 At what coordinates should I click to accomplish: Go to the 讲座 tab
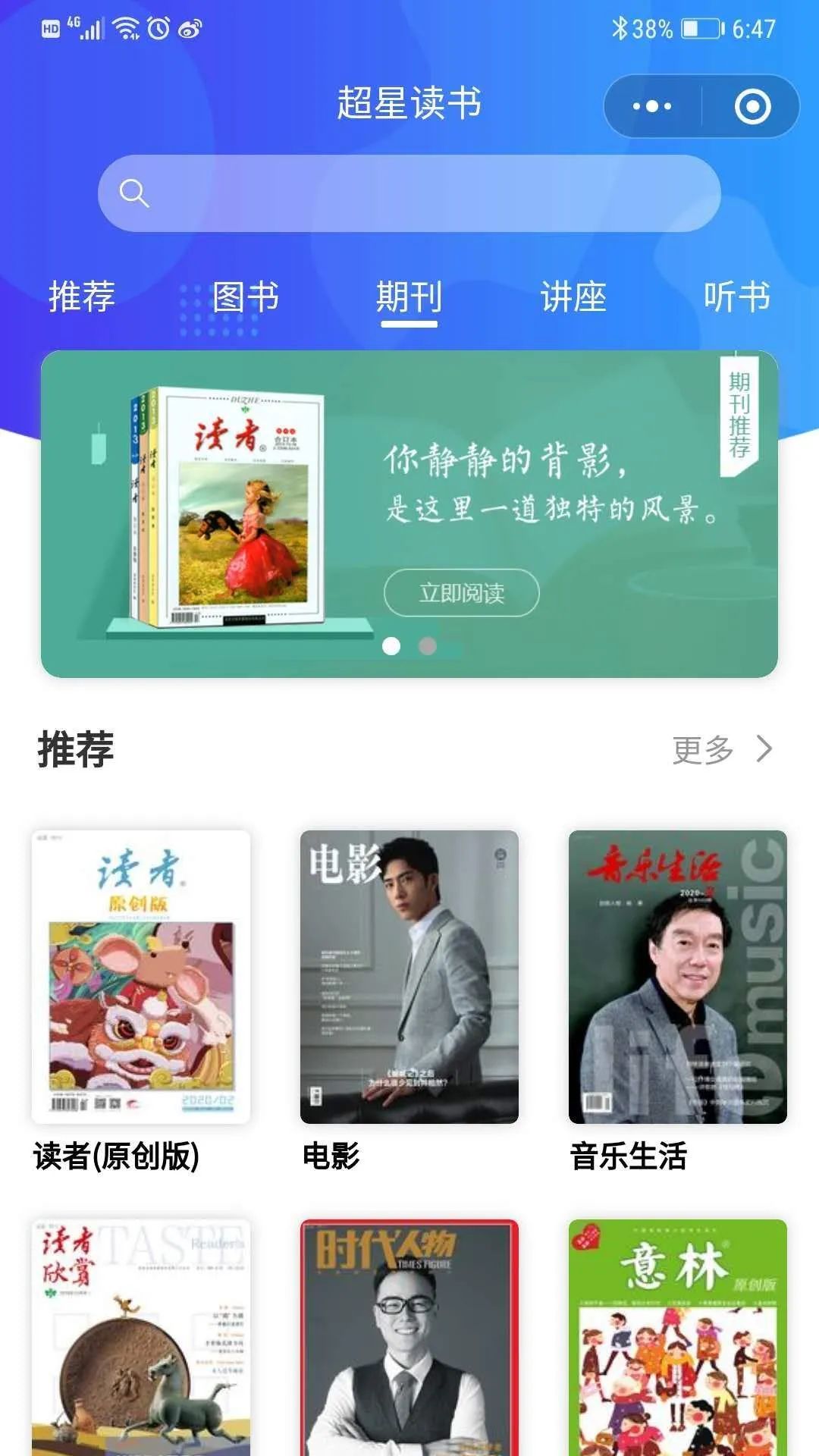point(573,297)
